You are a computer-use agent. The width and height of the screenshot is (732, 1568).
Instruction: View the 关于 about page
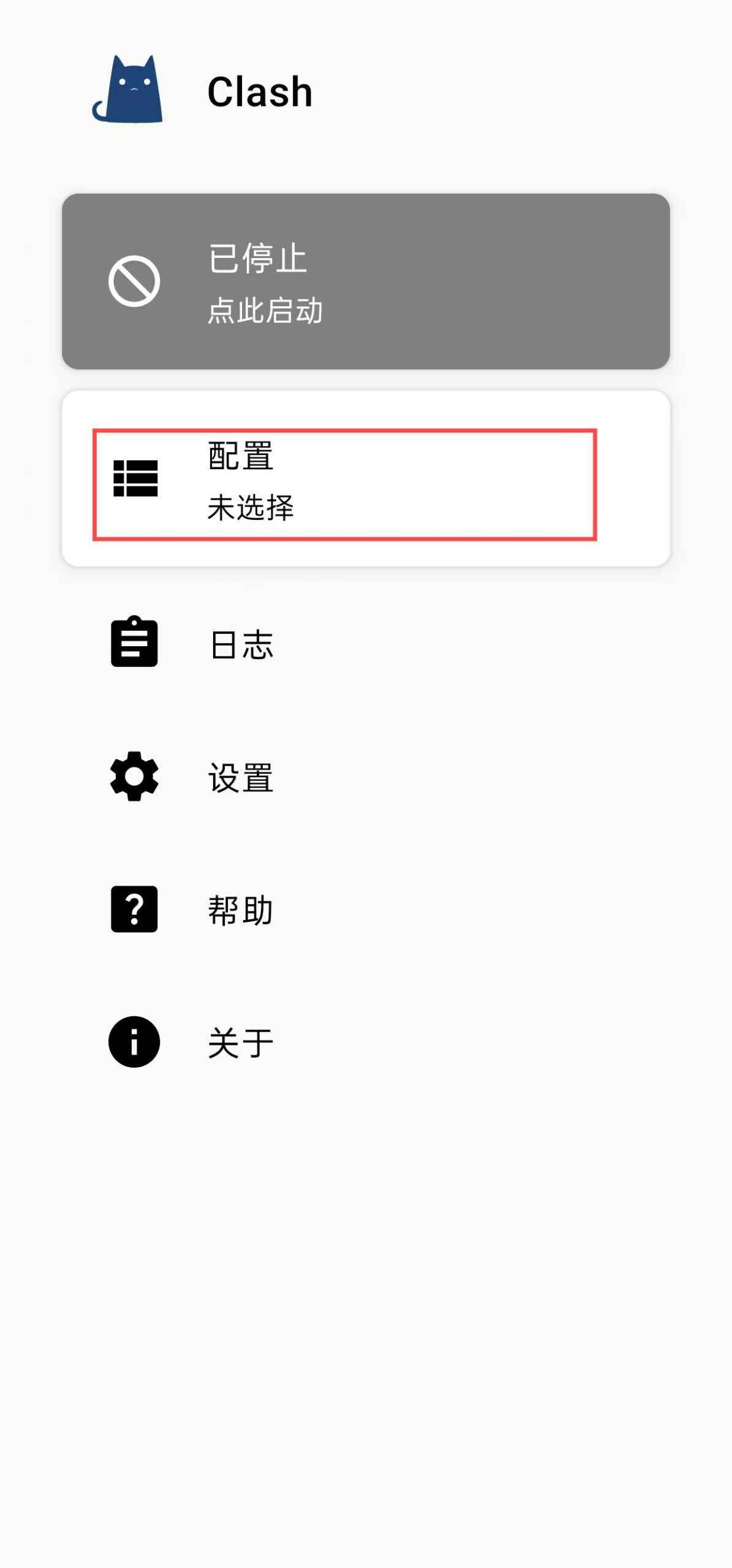point(242,1042)
